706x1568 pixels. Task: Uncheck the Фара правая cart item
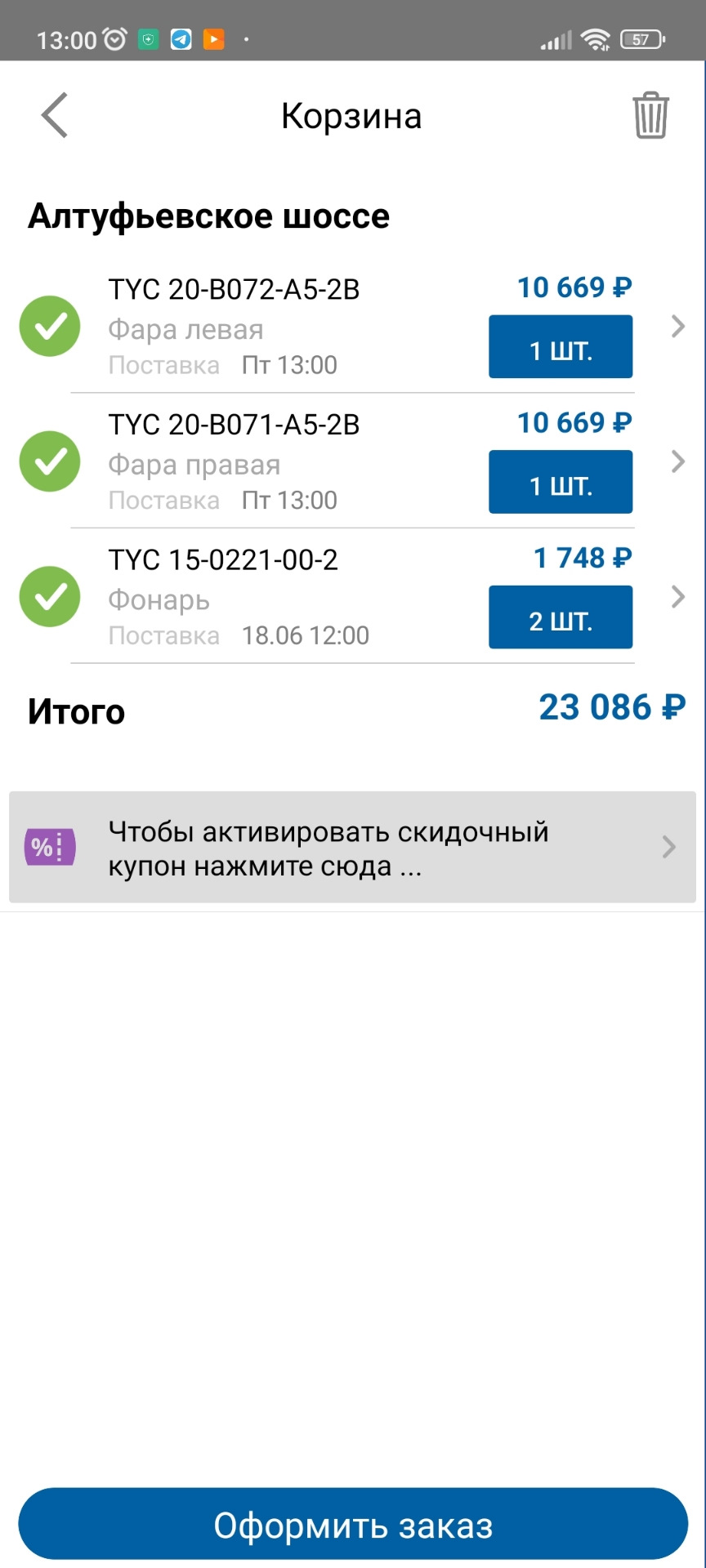coord(49,461)
